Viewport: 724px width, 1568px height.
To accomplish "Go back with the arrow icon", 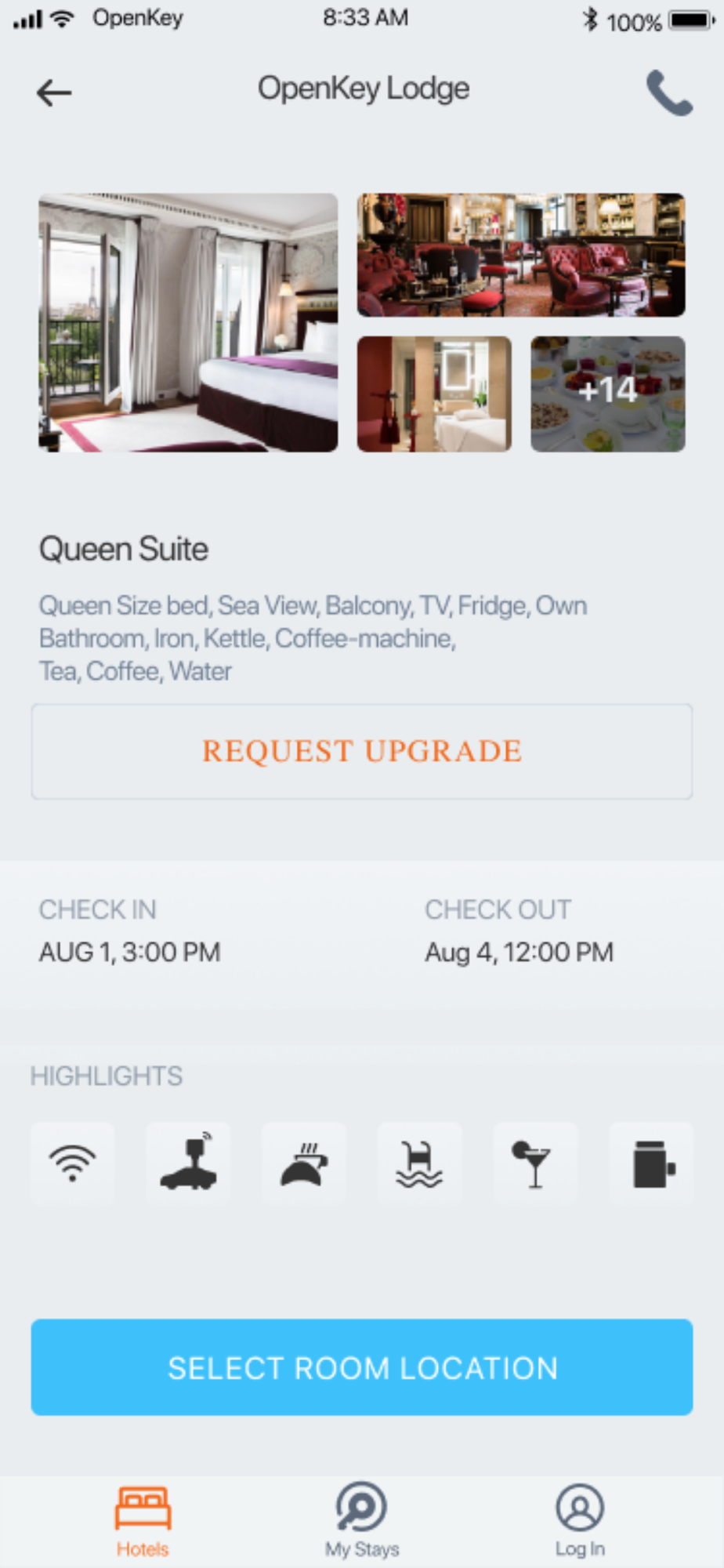I will pos(54,93).
